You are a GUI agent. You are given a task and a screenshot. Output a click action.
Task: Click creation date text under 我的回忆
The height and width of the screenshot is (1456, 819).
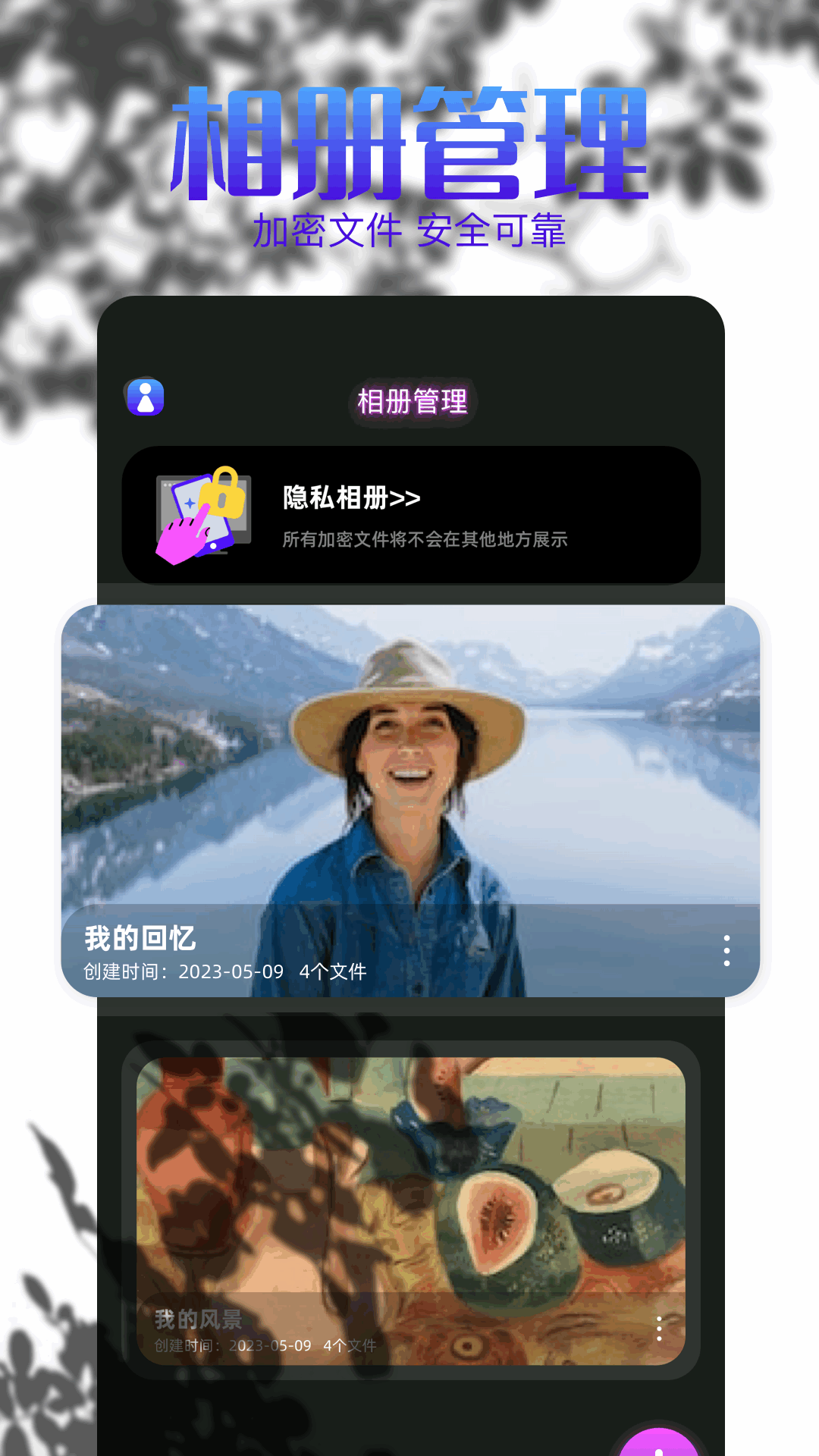click(x=180, y=970)
